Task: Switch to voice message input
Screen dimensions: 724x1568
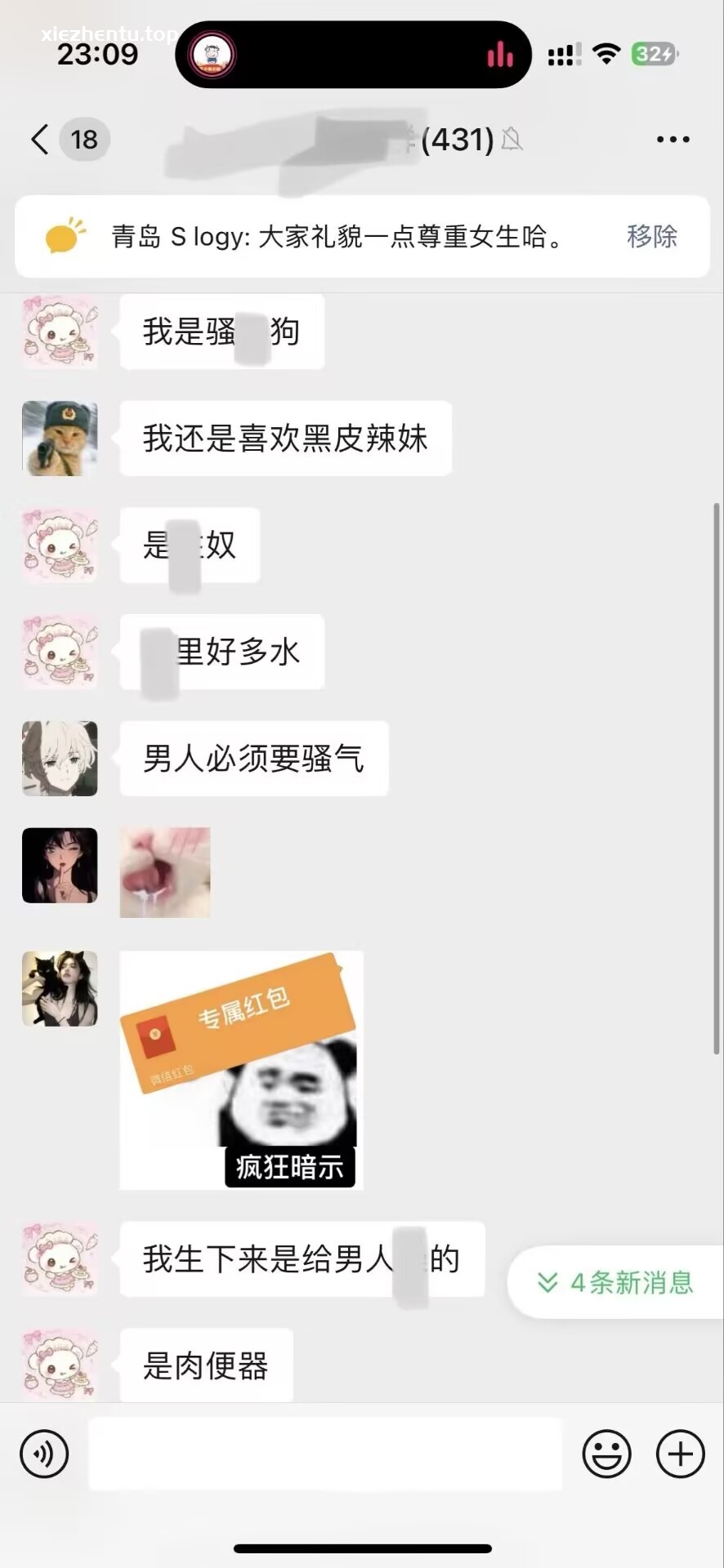Action: tap(44, 1454)
